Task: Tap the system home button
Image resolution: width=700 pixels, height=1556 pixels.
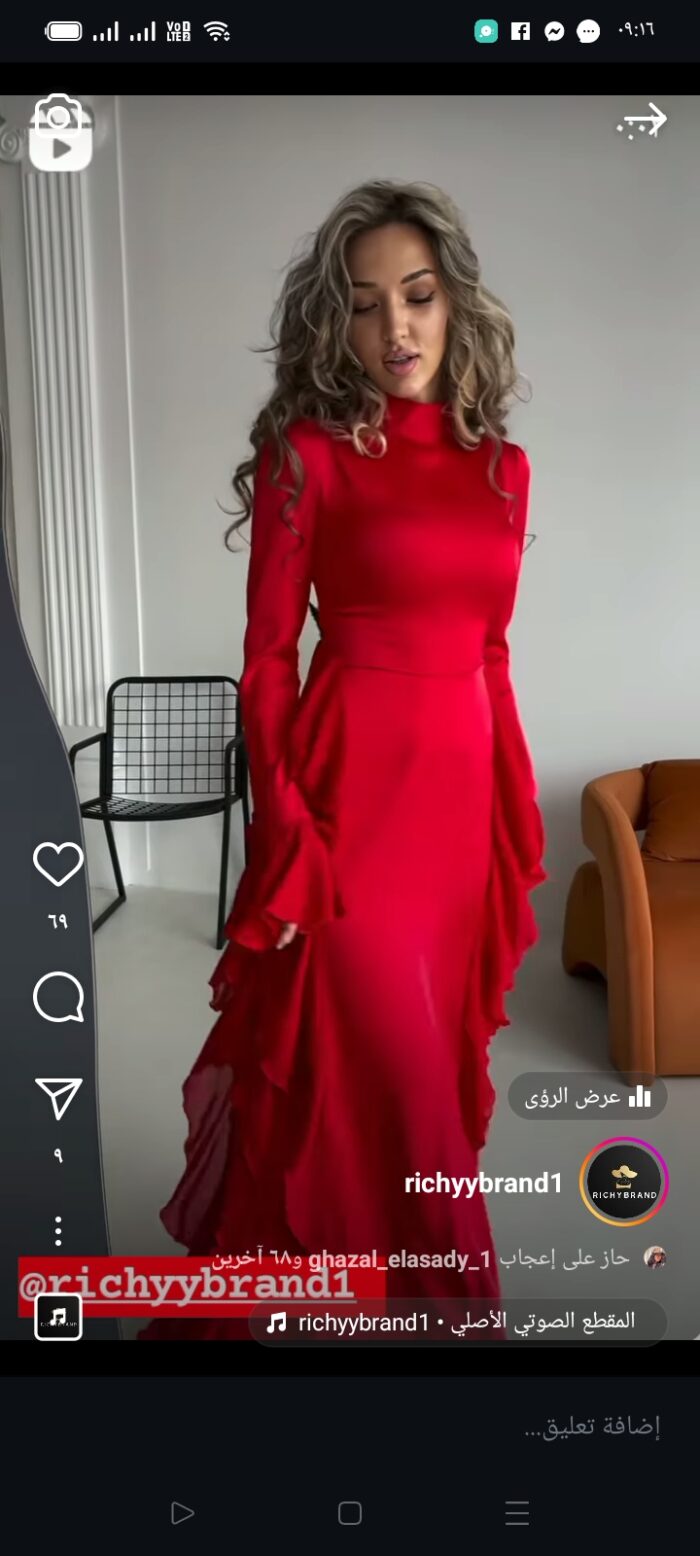Action: pos(349,1513)
